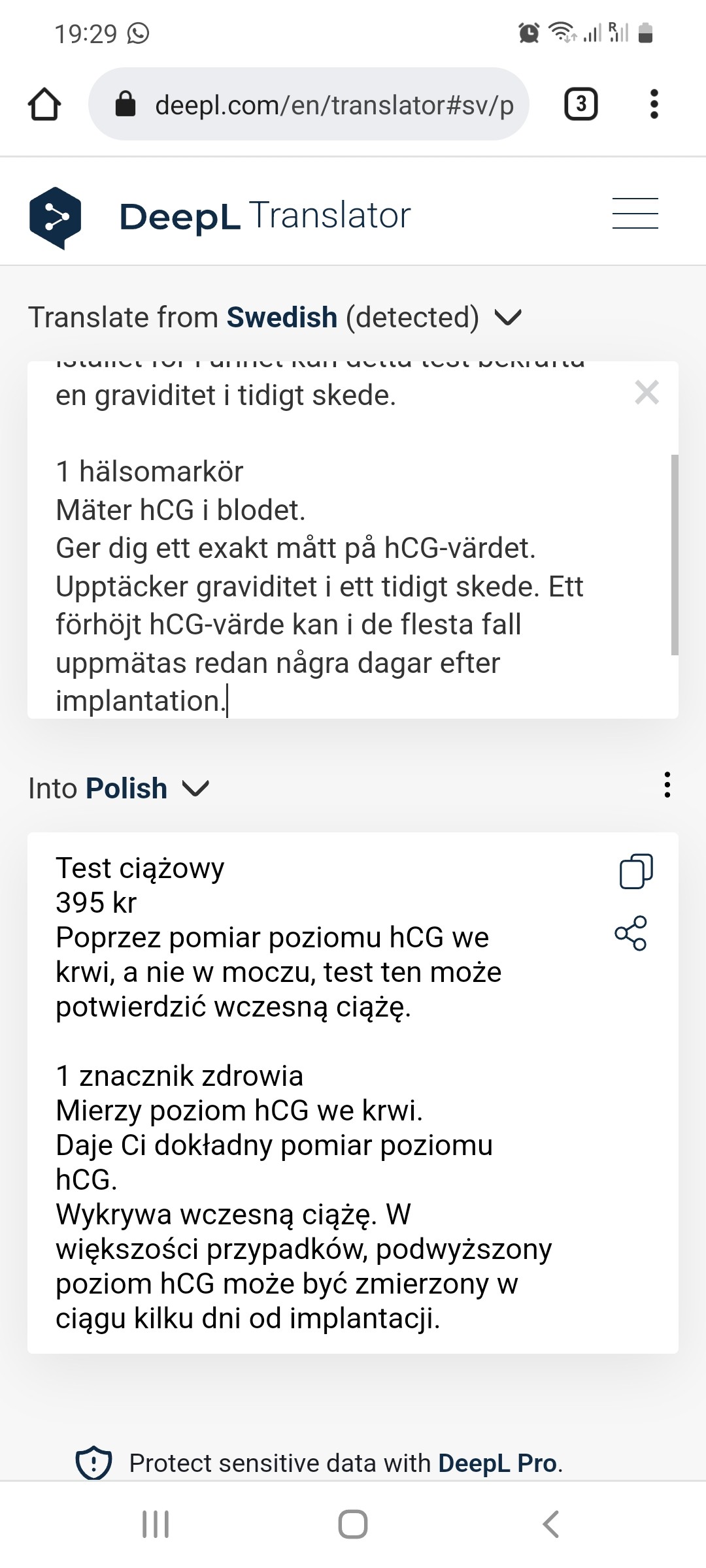Image resolution: width=706 pixels, height=1568 pixels.
Task: Open translation options next to Into Polish
Action: [x=667, y=785]
